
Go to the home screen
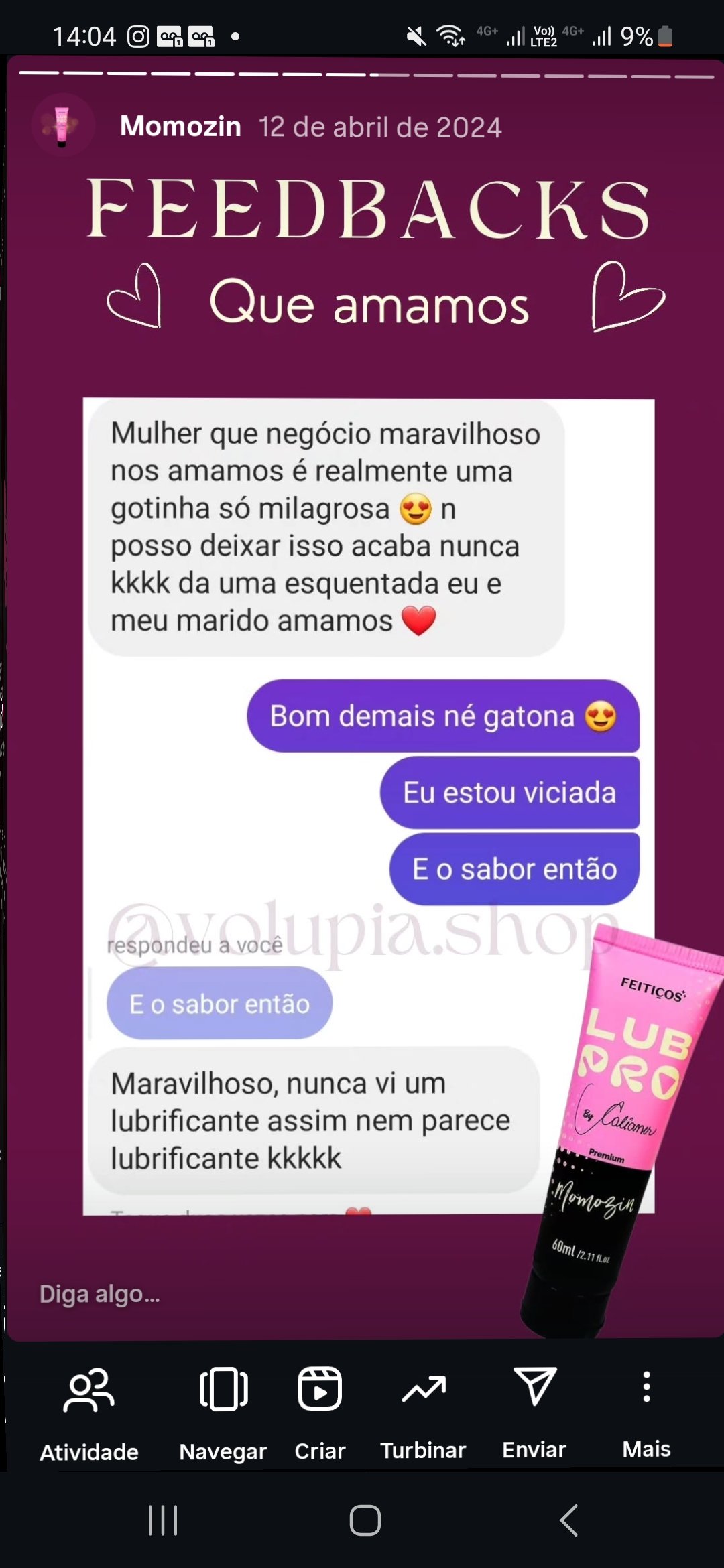click(x=365, y=1520)
